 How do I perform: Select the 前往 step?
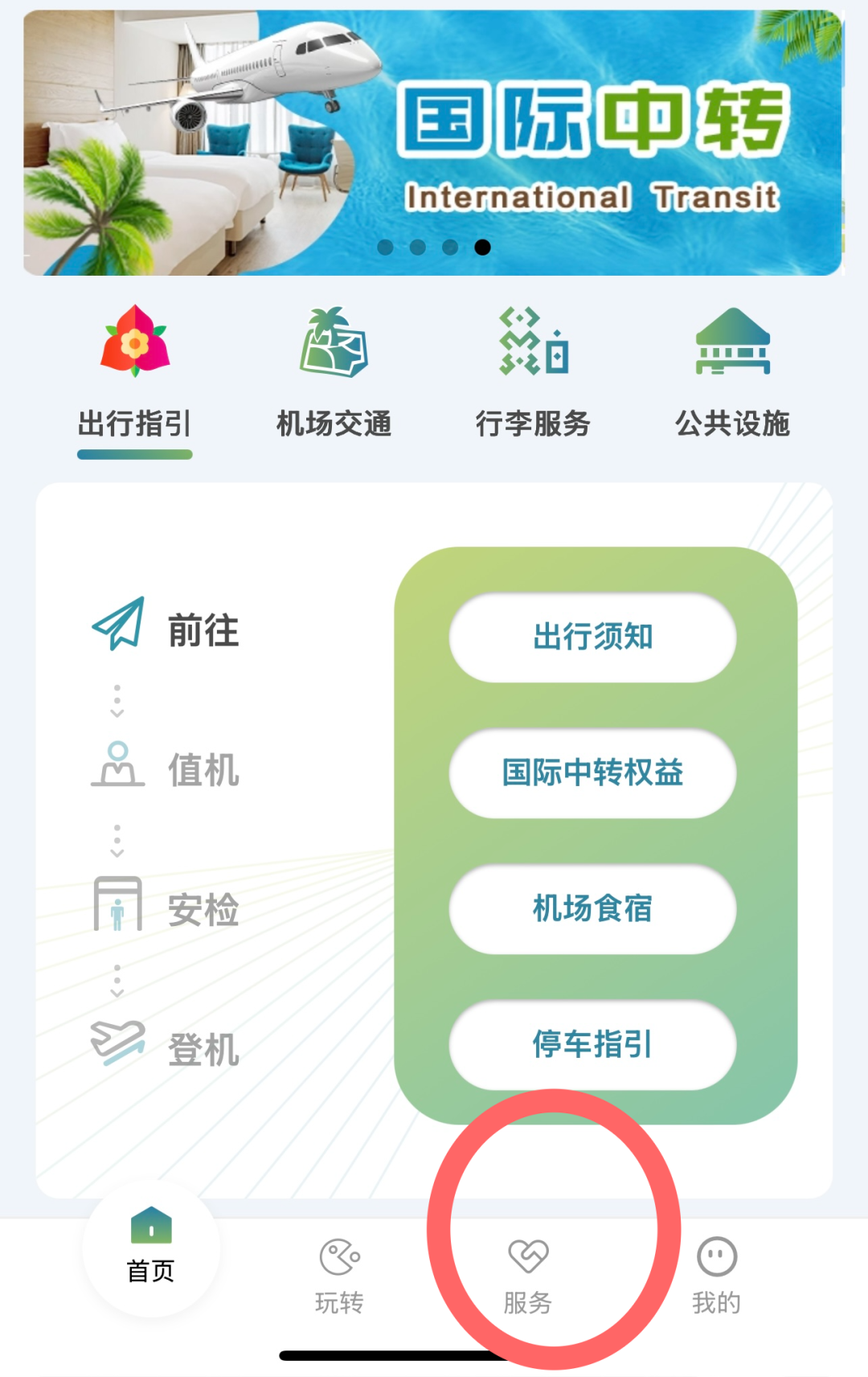point(167,627)
